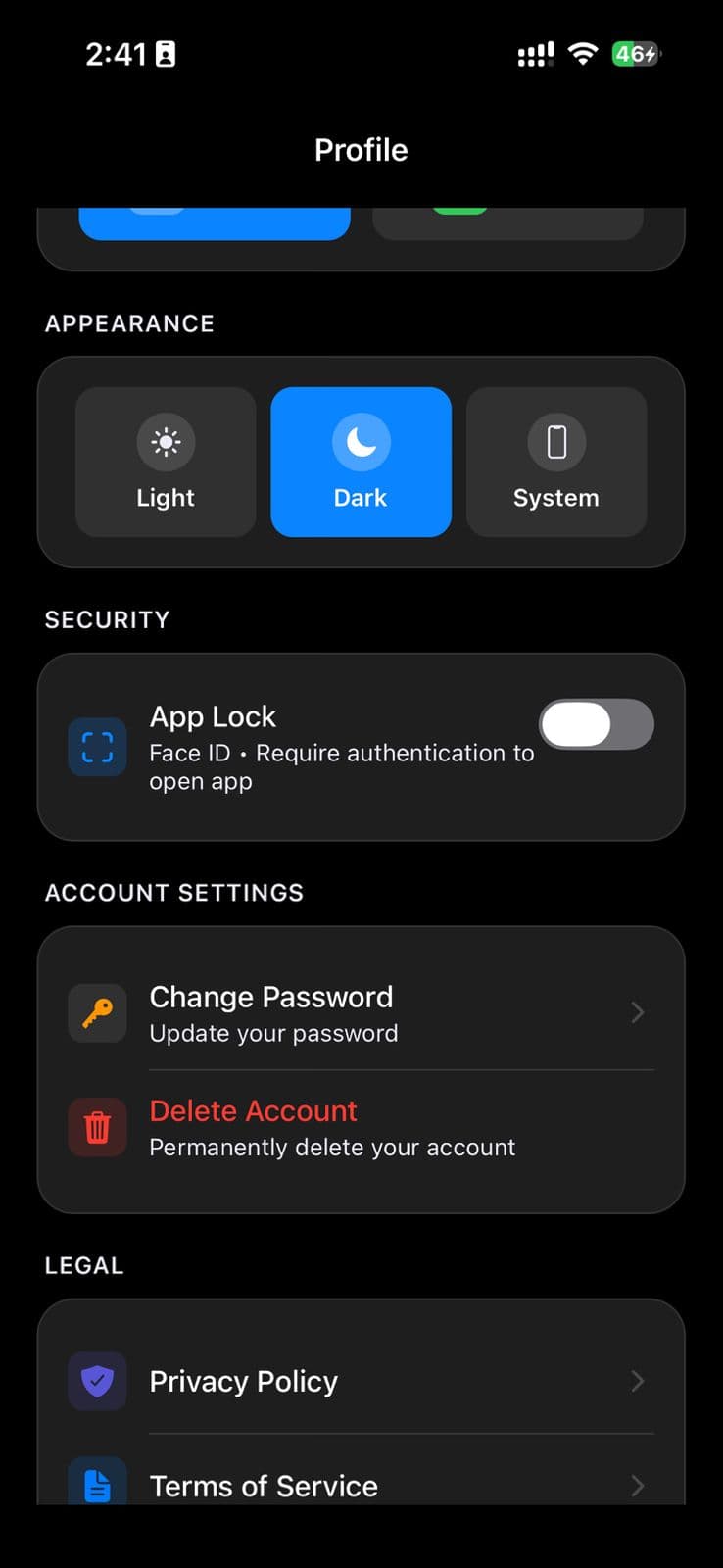This screenshot has width=723, height=1568.
Task: Tap the battery indicator in the status bar
Action: click(635, 54)
